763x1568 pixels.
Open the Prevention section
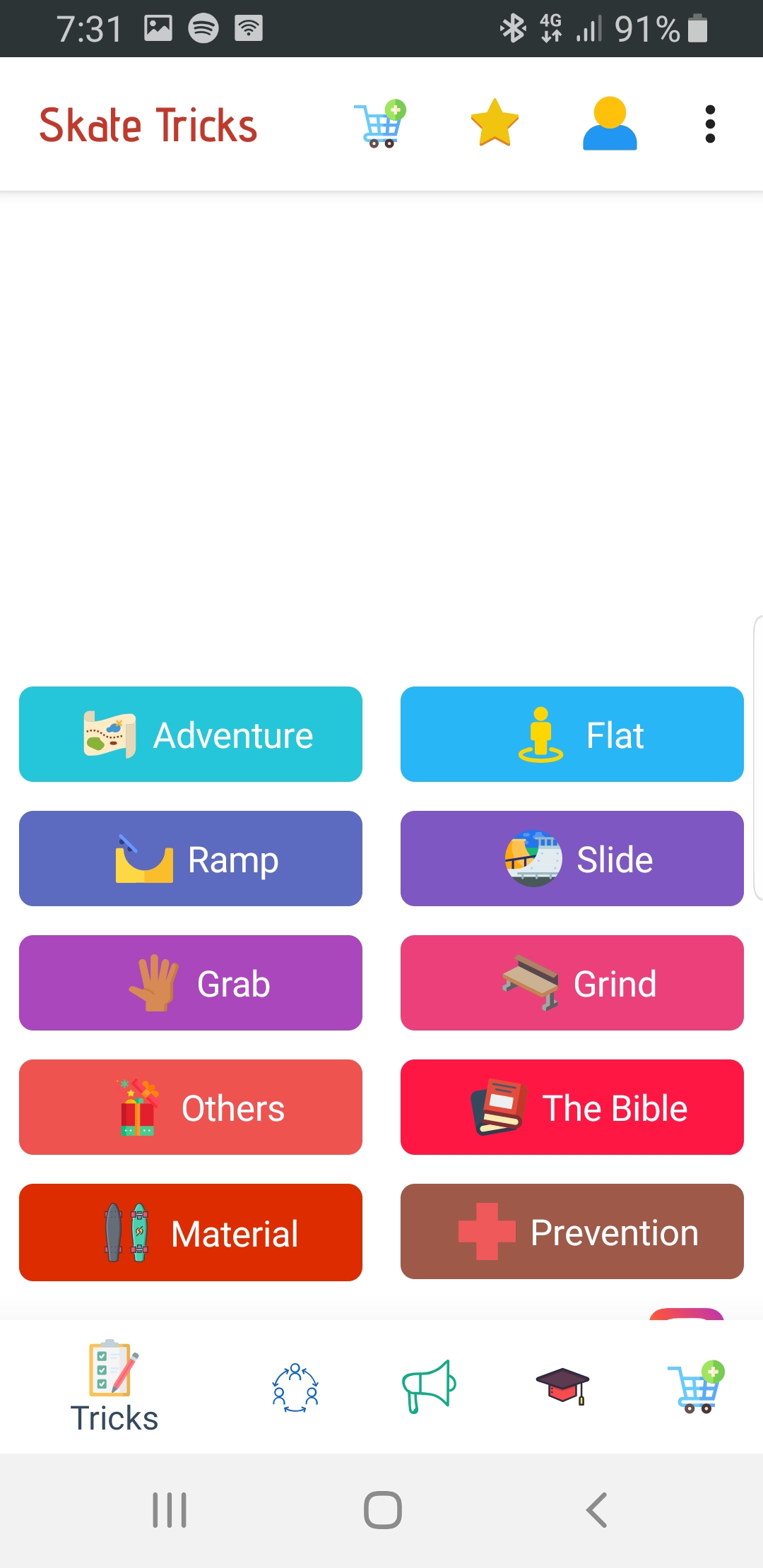(572, 1232)
